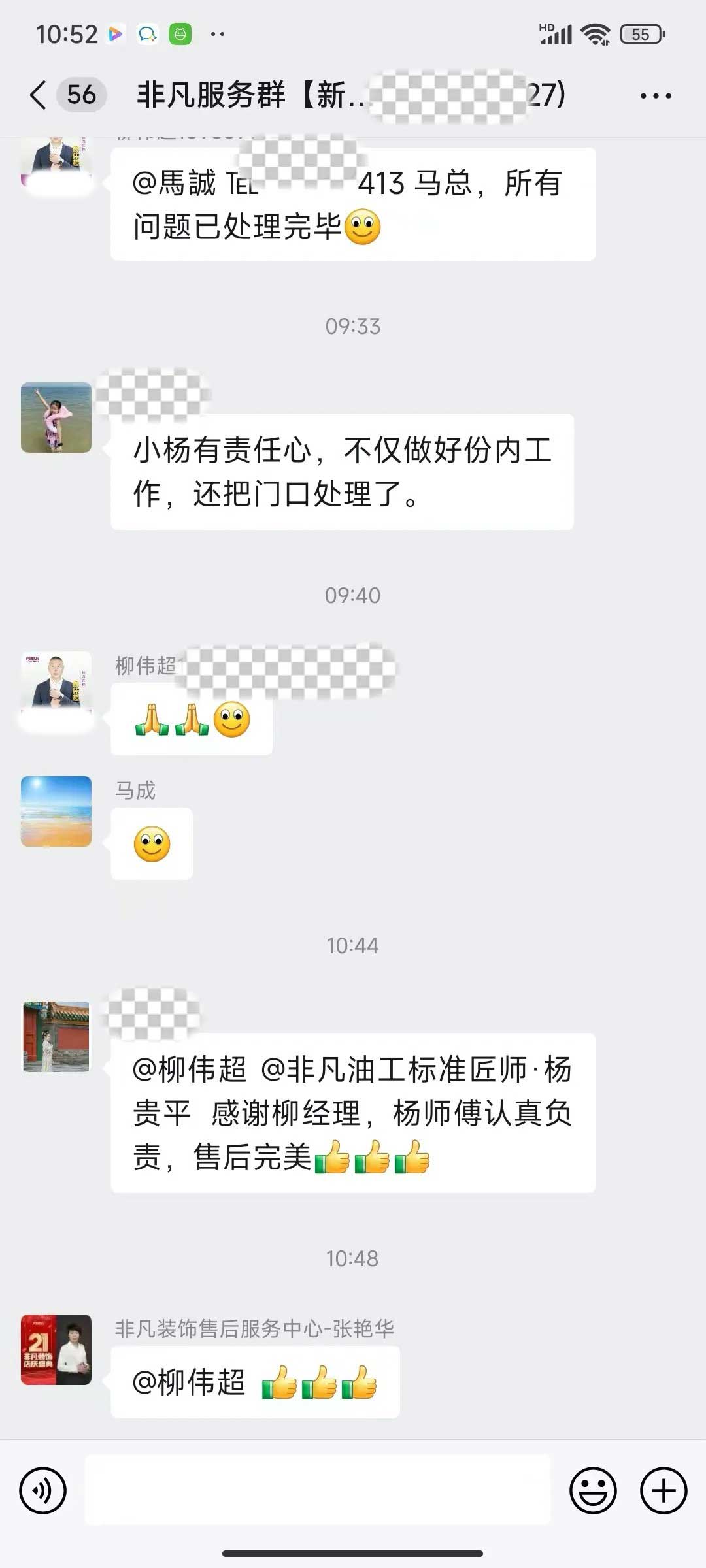Open 张艳华's avatar profile
The height and width of the screenshot is (1568, 706).
[56, 1349]
